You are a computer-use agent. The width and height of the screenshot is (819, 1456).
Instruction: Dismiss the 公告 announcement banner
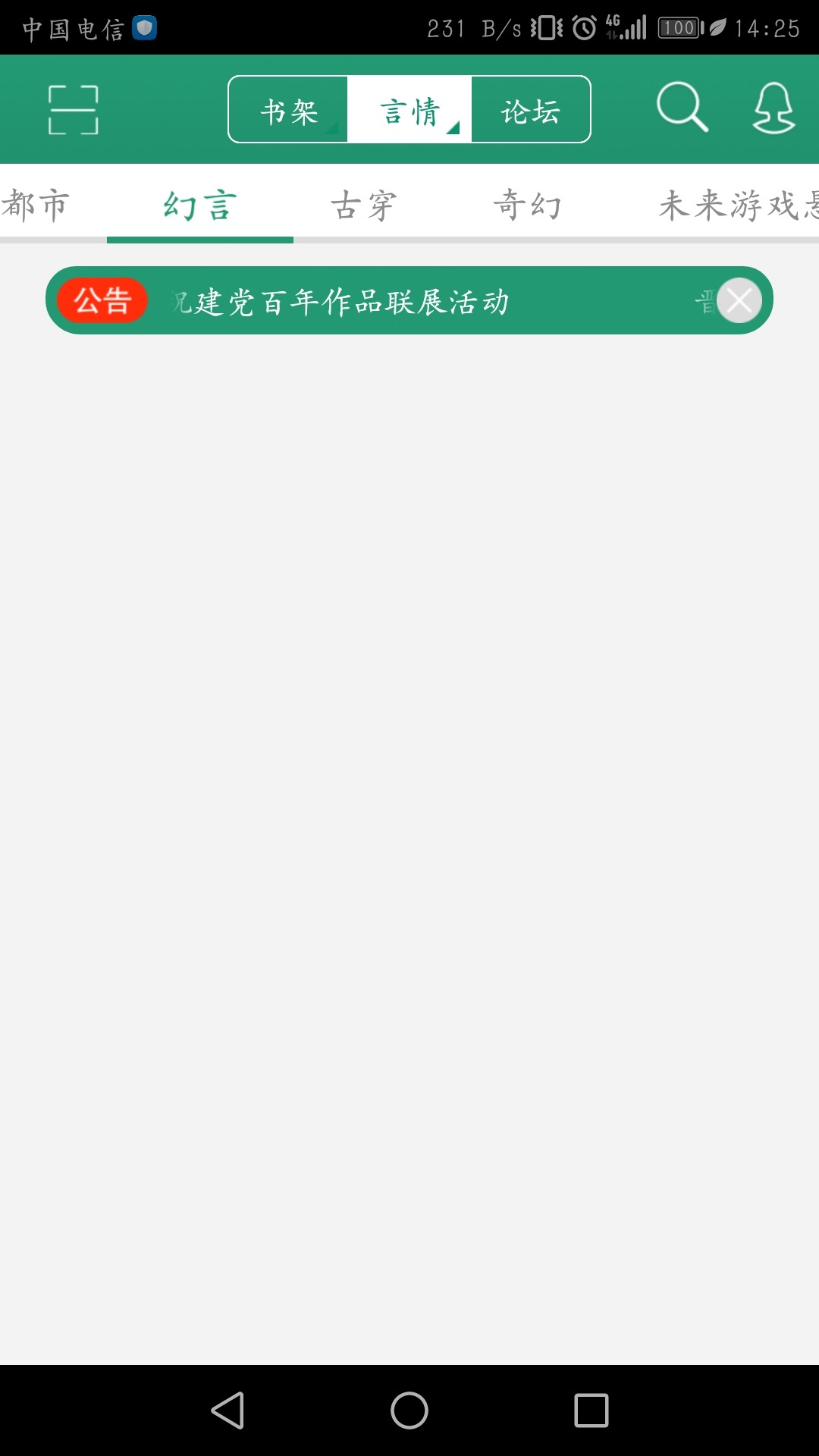click(739, 300)
